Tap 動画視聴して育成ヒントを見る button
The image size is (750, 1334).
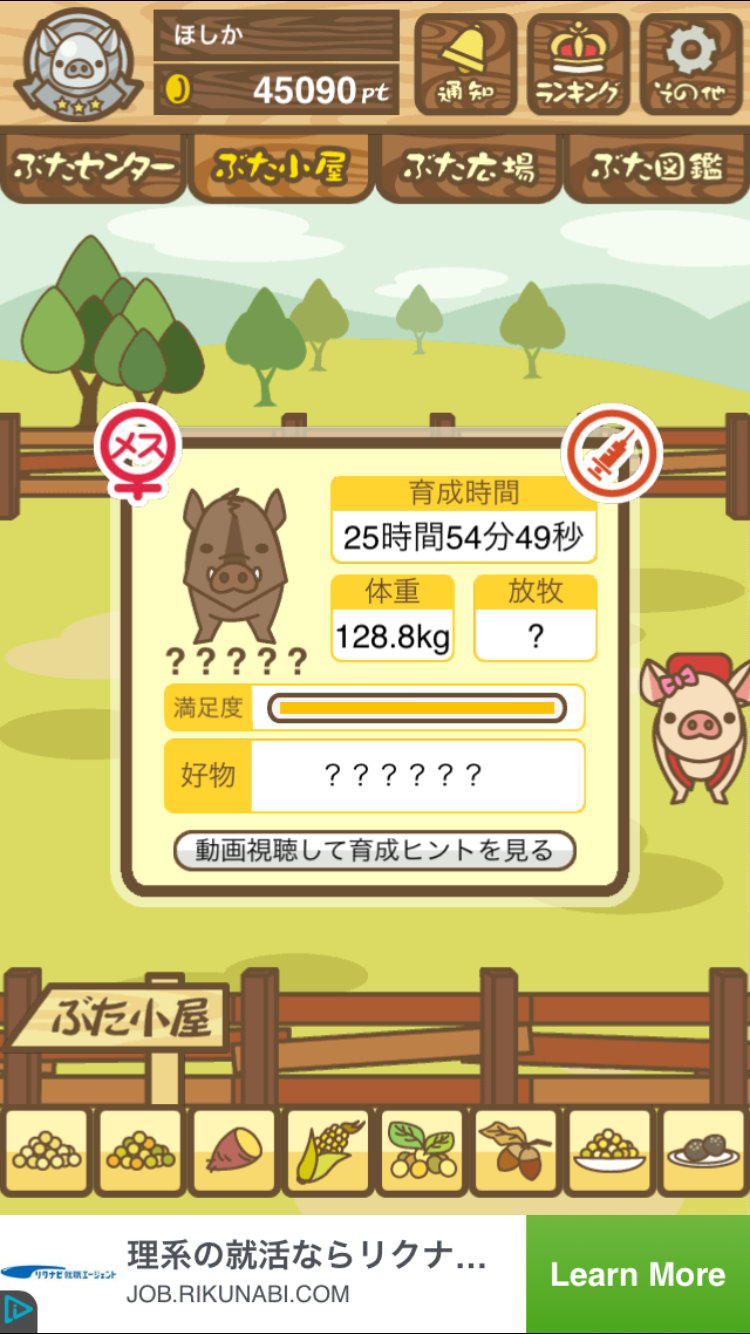pyautogui.click(x=375, y=851)
